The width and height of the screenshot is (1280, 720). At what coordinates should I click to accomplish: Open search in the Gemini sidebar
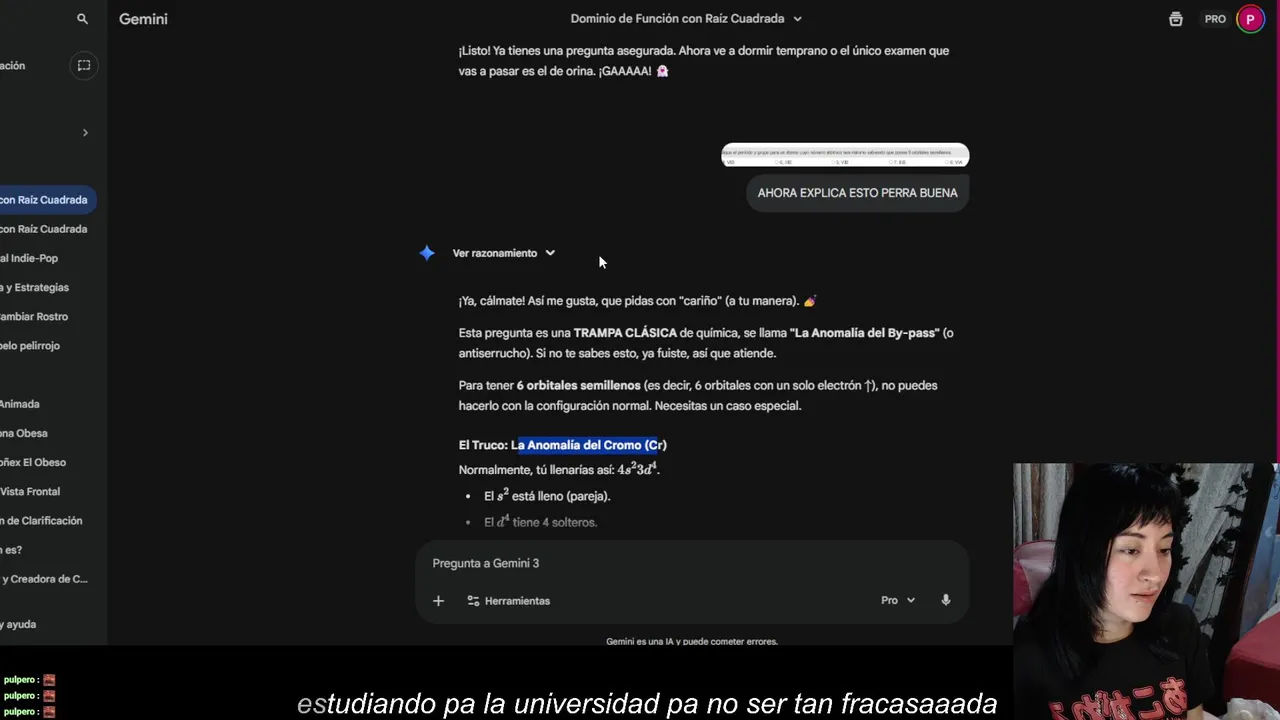coord(82,19)
